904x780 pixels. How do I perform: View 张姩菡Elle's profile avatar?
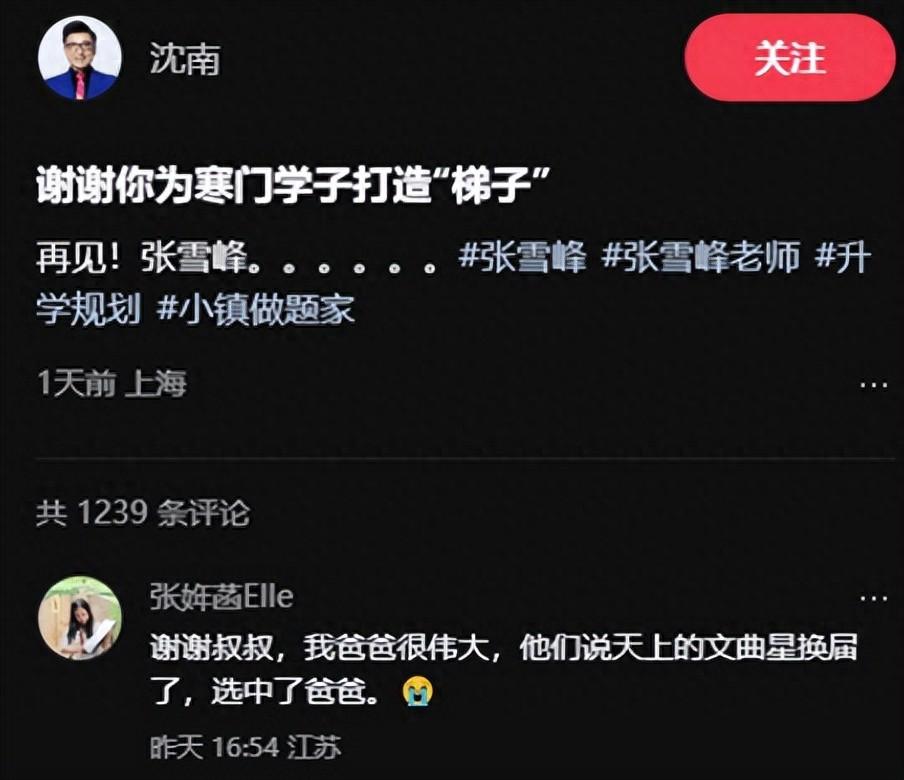(79, 617)
